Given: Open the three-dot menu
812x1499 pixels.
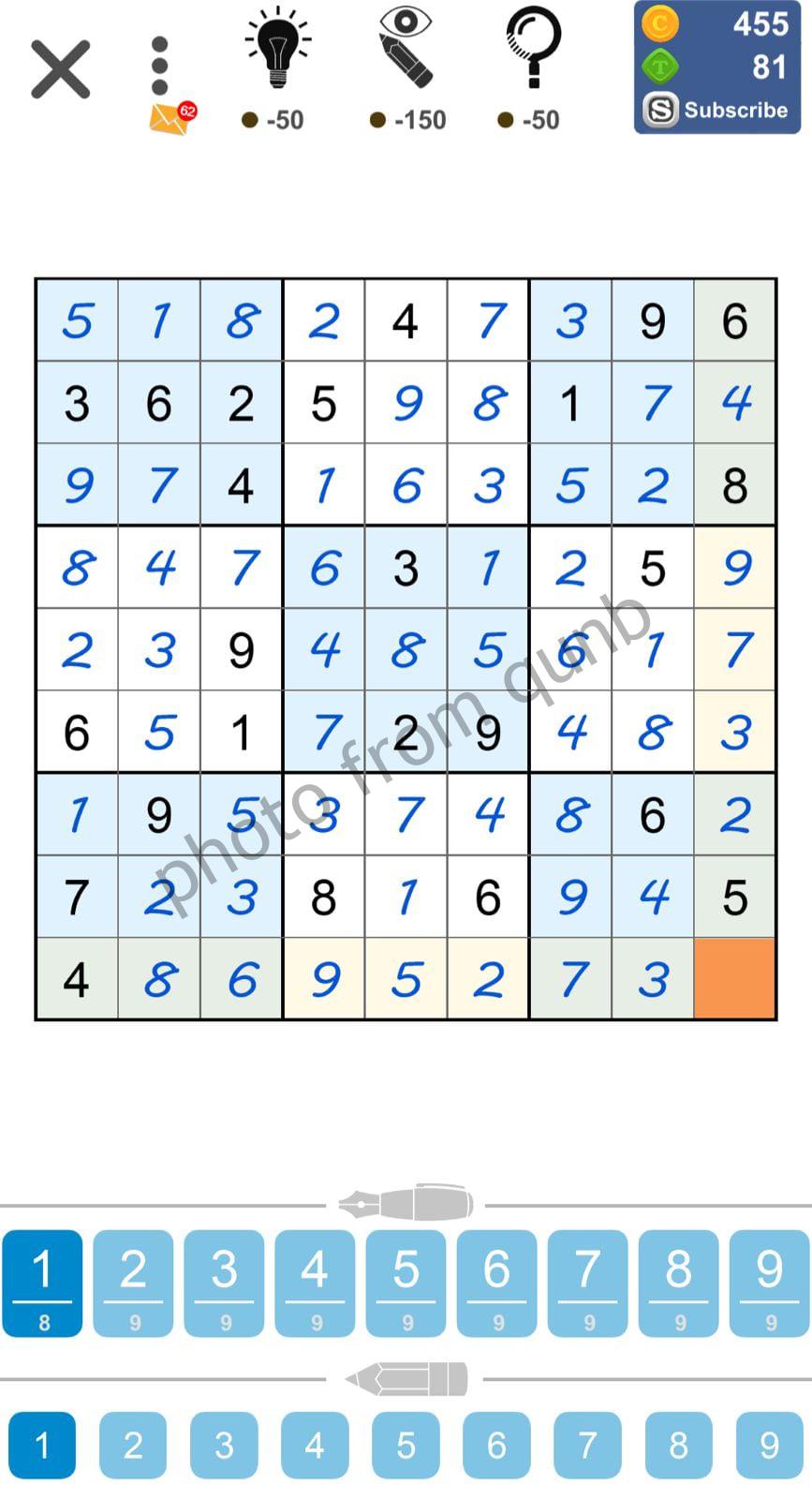Looking at the screenshot, I should pos(160,67).
